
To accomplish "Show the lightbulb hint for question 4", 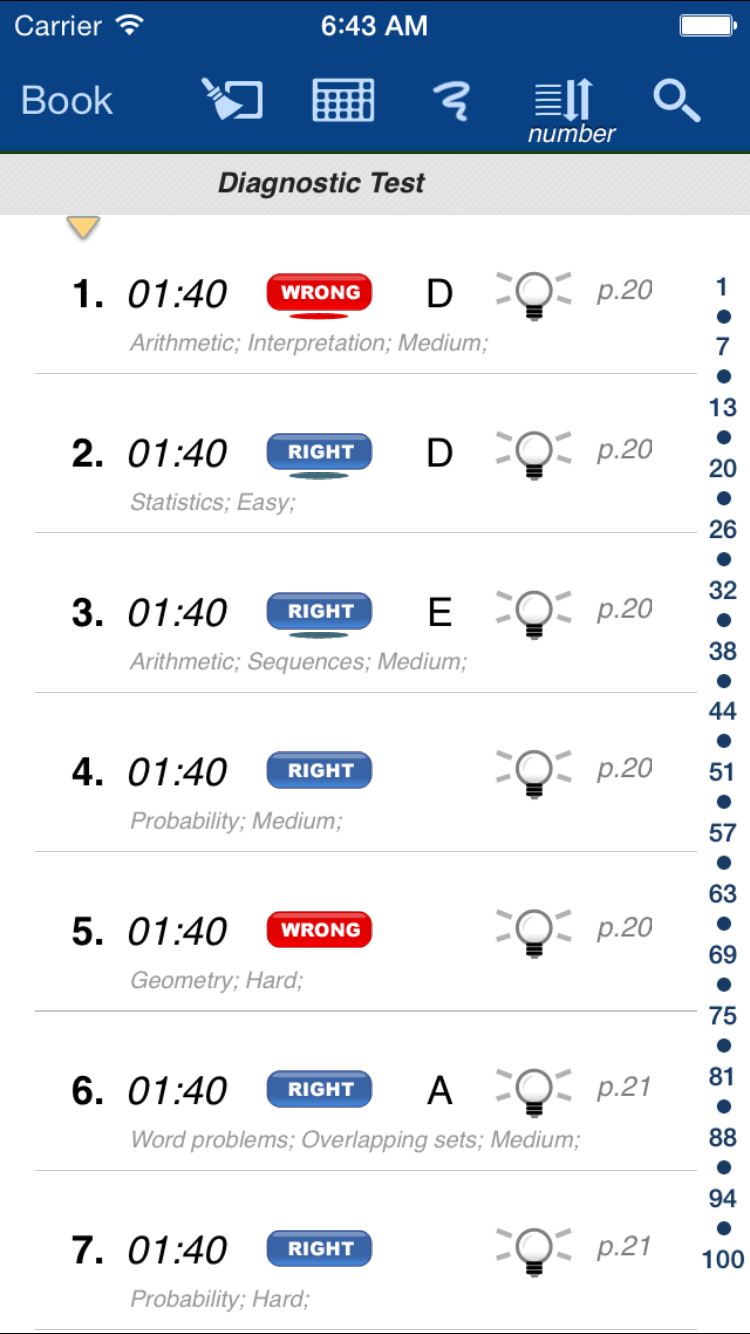I will [x=534, y=772].
